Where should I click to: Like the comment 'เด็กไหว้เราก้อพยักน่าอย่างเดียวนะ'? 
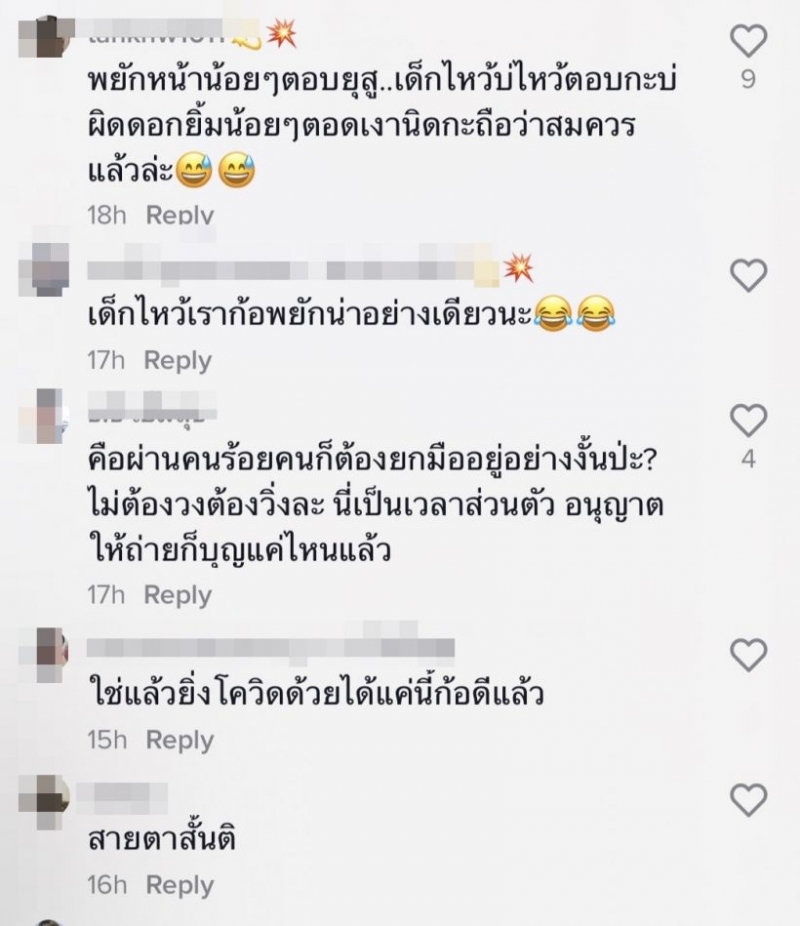748,274
